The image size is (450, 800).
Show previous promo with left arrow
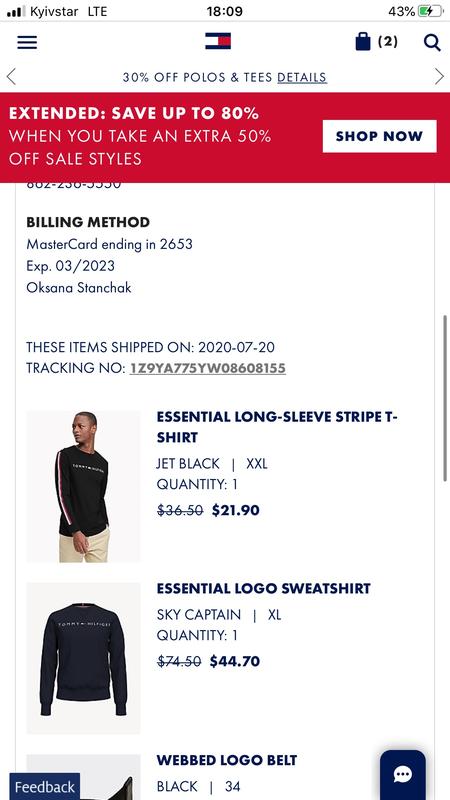[x=11, y=77]
